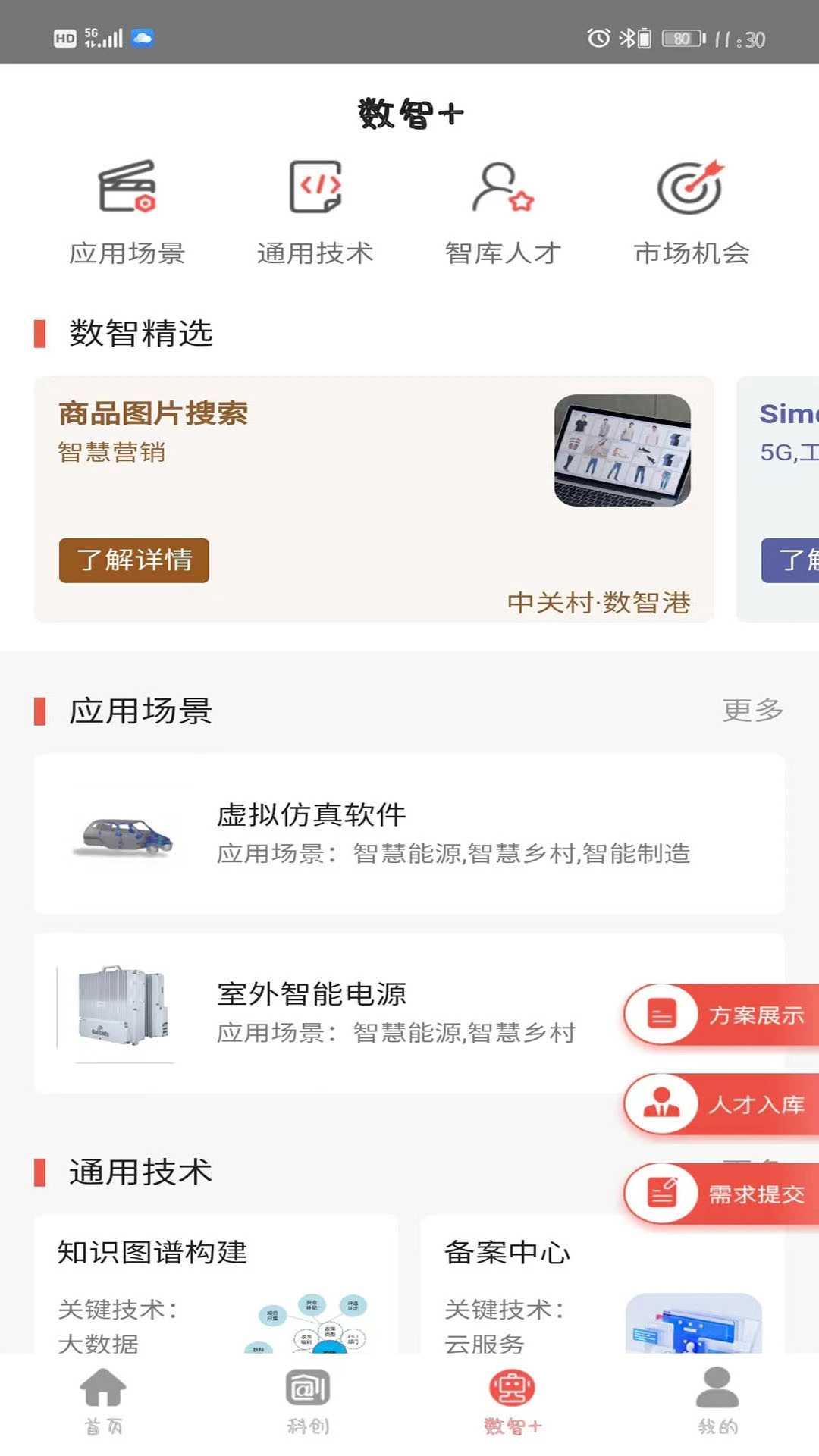Select the 数智+ robot icon in bottom bar
This screenshot has width=819, height=1456.
512,1388
